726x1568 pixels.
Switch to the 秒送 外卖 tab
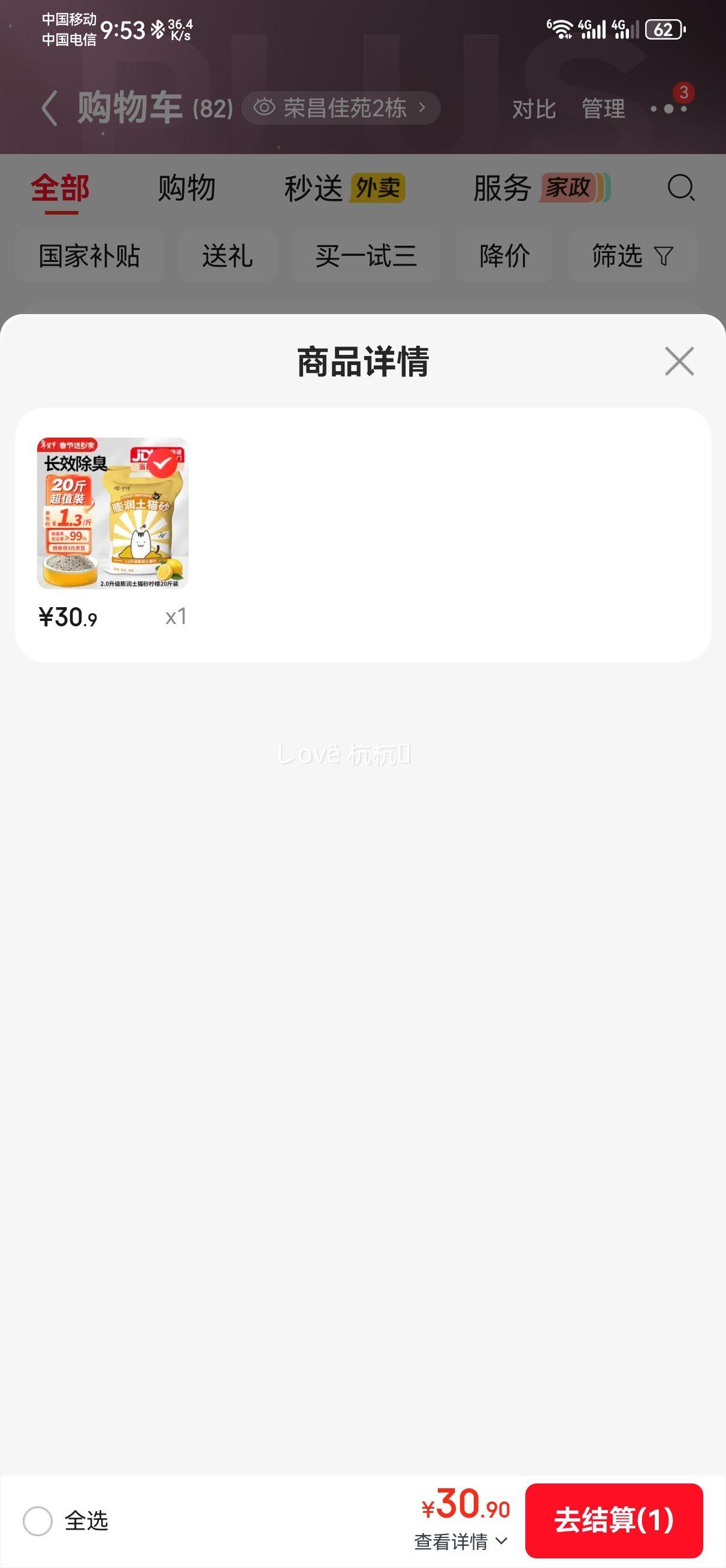[x=344, y=188]
